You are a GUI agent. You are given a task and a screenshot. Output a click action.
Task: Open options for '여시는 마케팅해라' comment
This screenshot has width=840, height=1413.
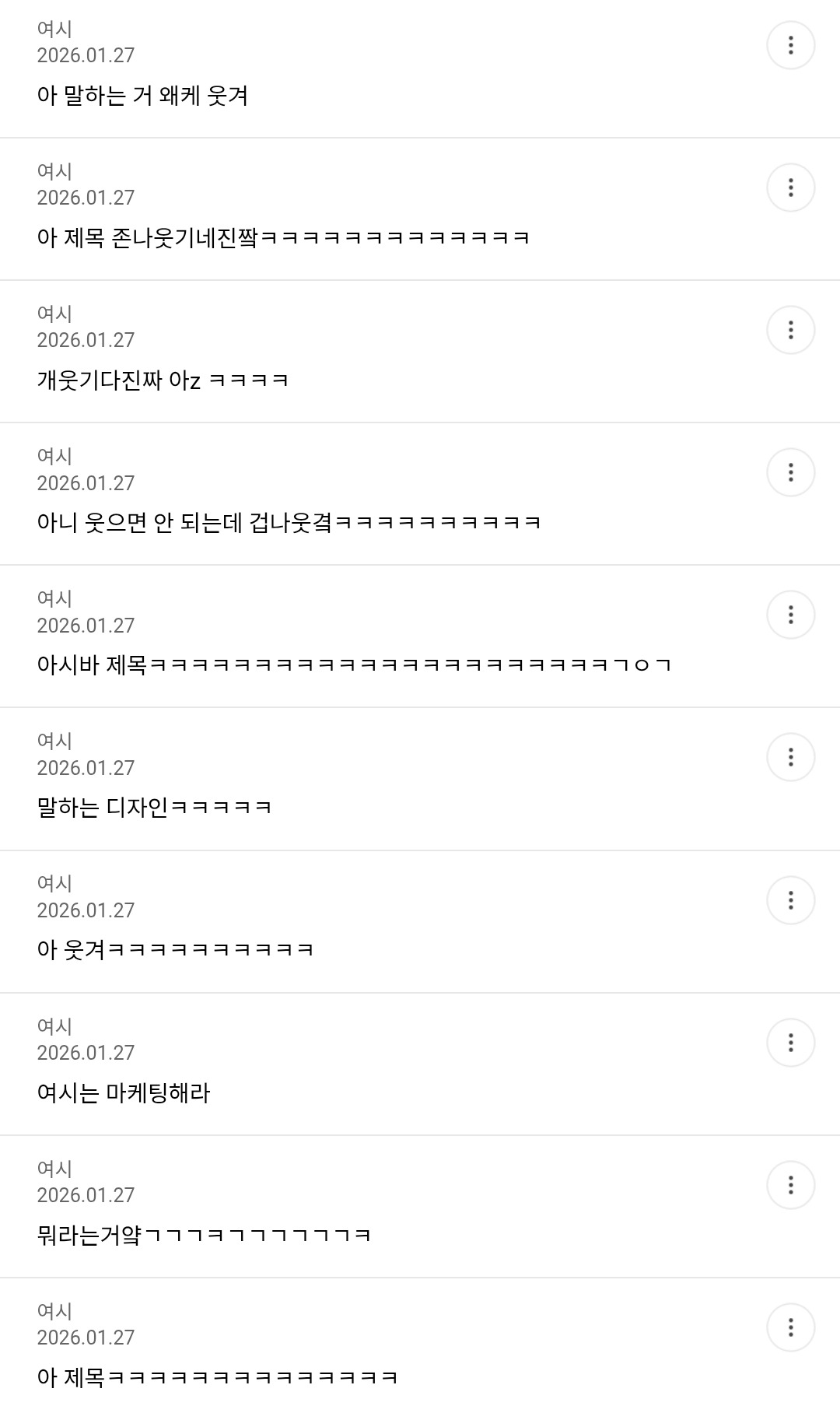click(790, 1043)
